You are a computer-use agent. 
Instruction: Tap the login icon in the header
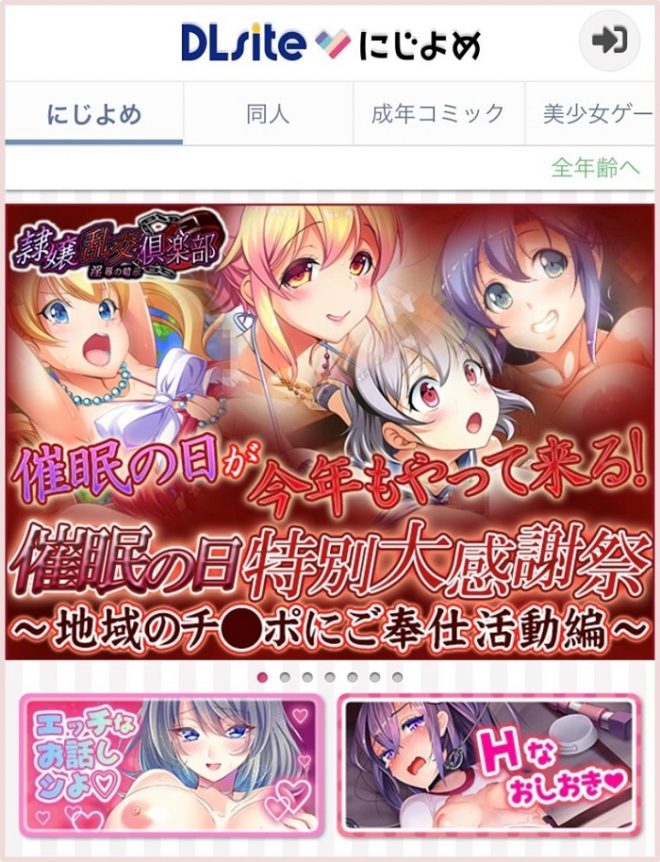[x=609, y=41]
